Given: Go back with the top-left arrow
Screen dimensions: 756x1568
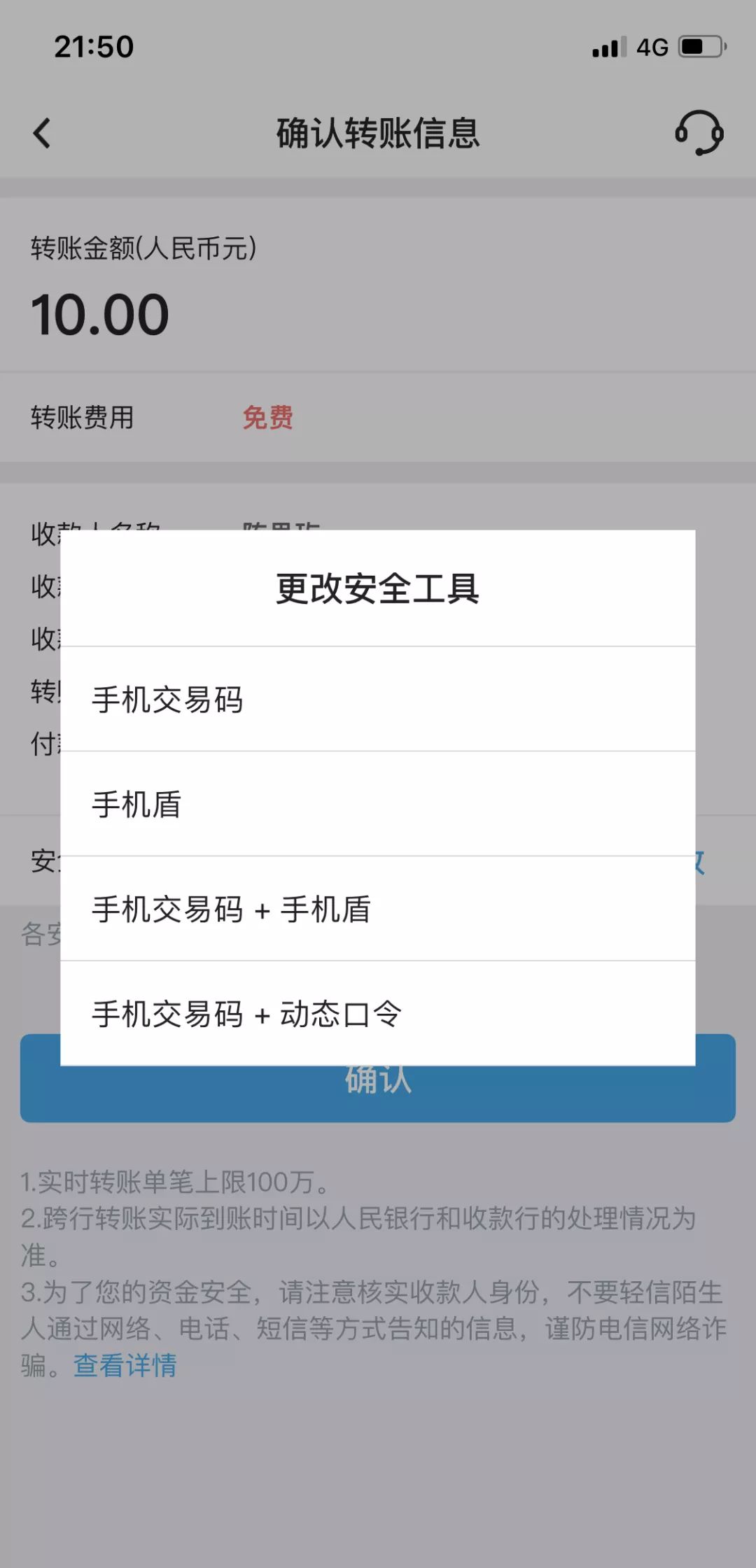Looking at the screenshot, I should [42, 133].
